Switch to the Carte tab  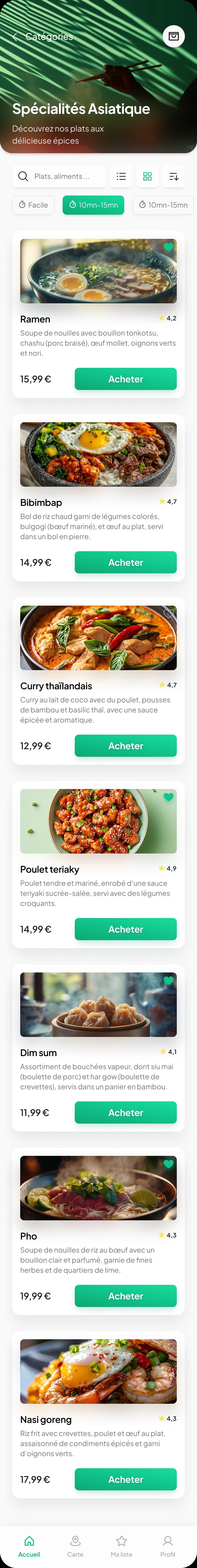tap(76, 1546)
